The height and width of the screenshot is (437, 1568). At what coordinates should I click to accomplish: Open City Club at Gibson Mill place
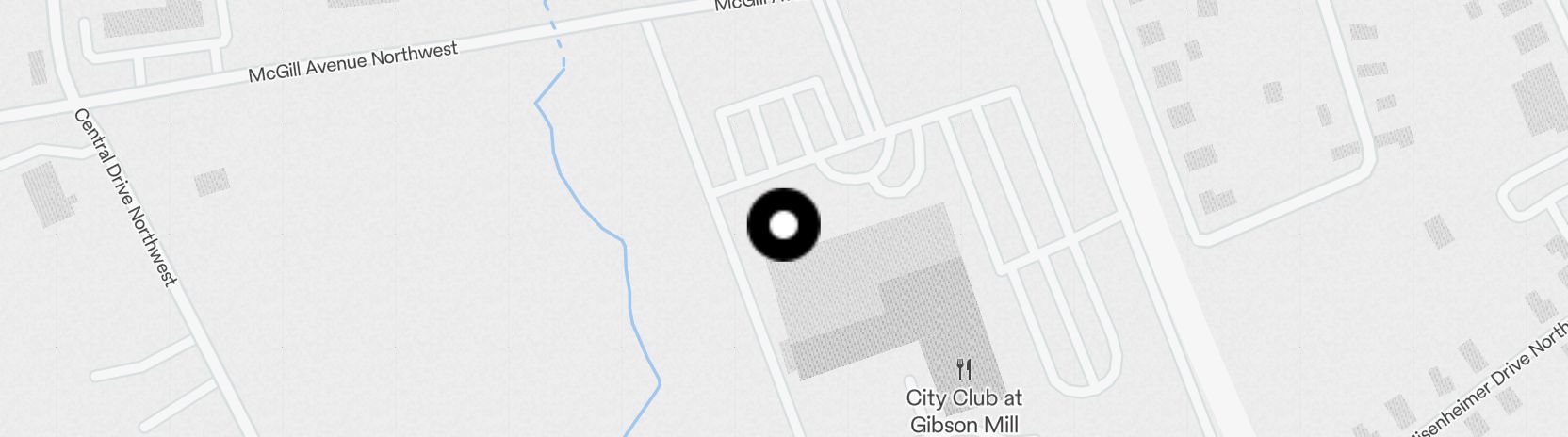coord(963,398)
